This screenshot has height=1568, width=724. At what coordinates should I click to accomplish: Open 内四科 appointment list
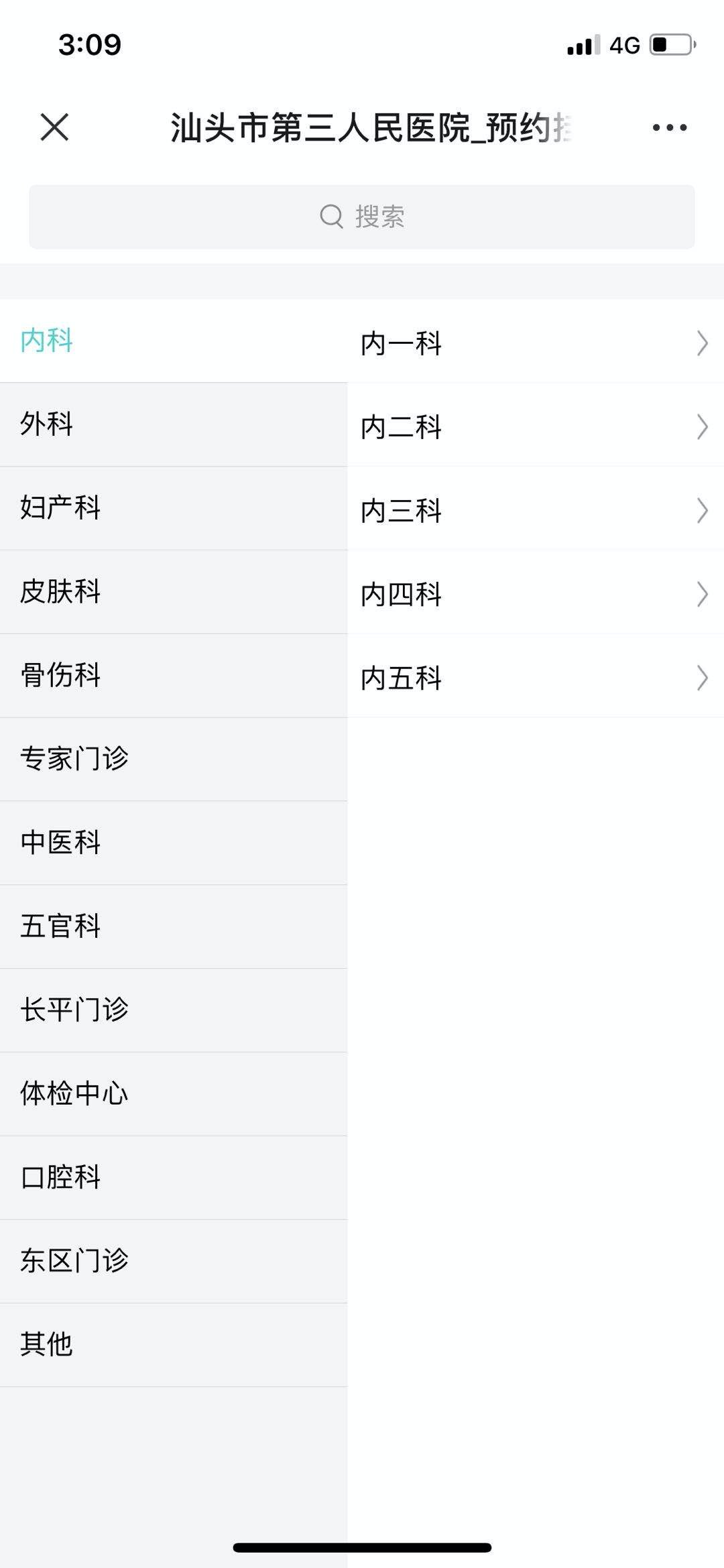coord(535,594)
